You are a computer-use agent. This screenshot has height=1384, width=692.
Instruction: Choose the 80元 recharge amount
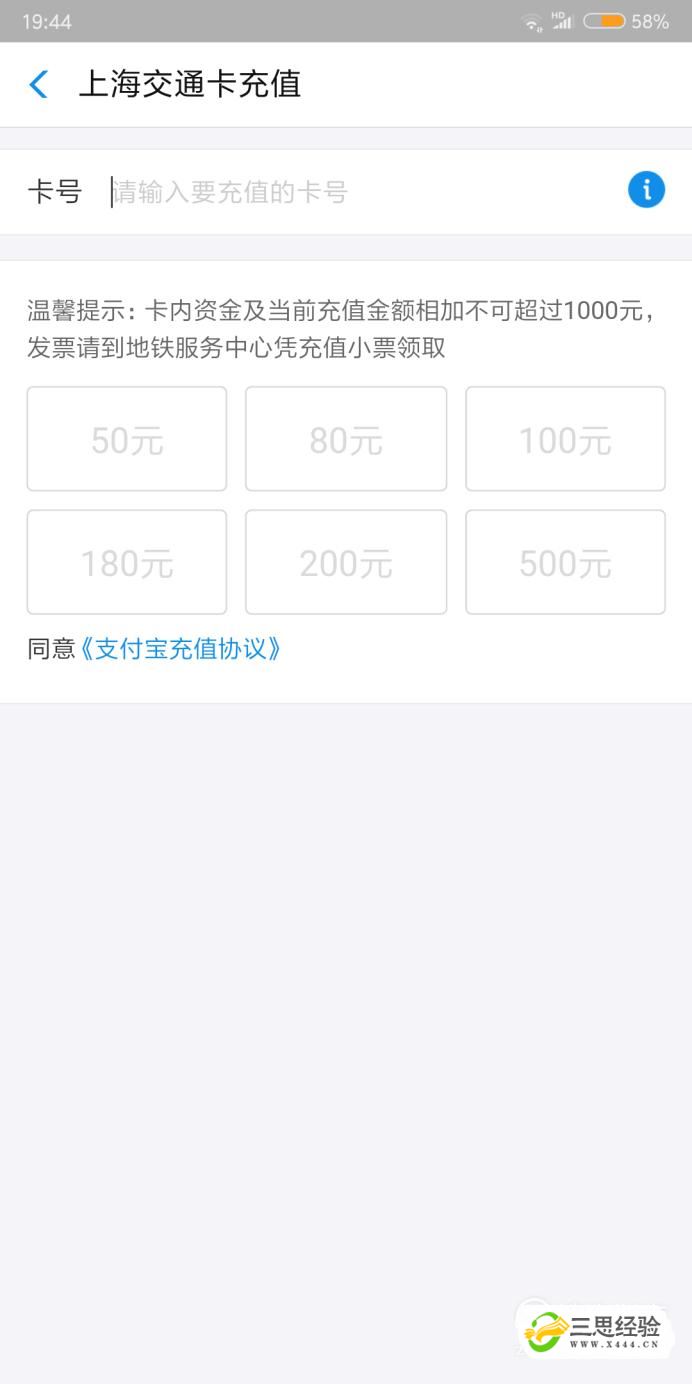346,439
